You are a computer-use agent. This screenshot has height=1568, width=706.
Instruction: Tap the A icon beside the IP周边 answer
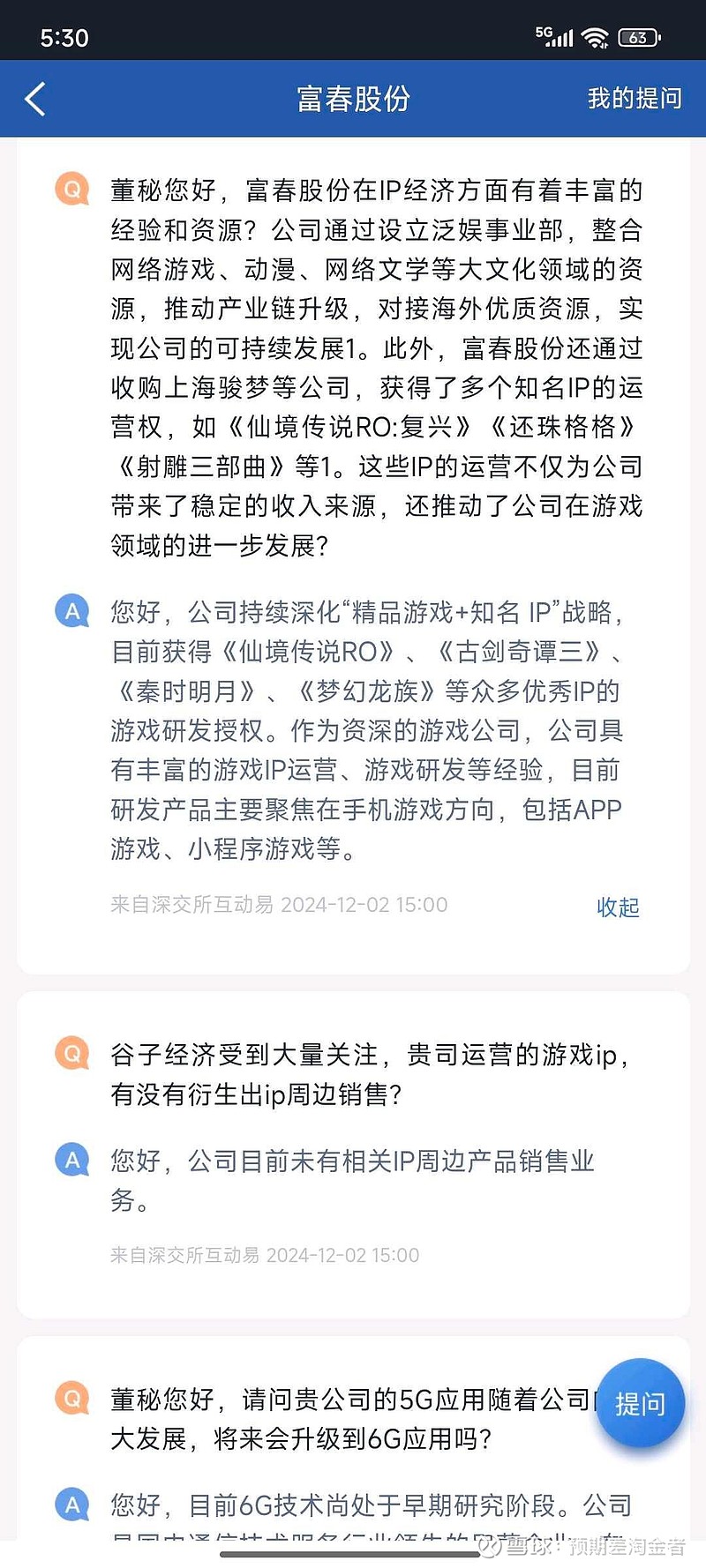[x=71, y=1160]
